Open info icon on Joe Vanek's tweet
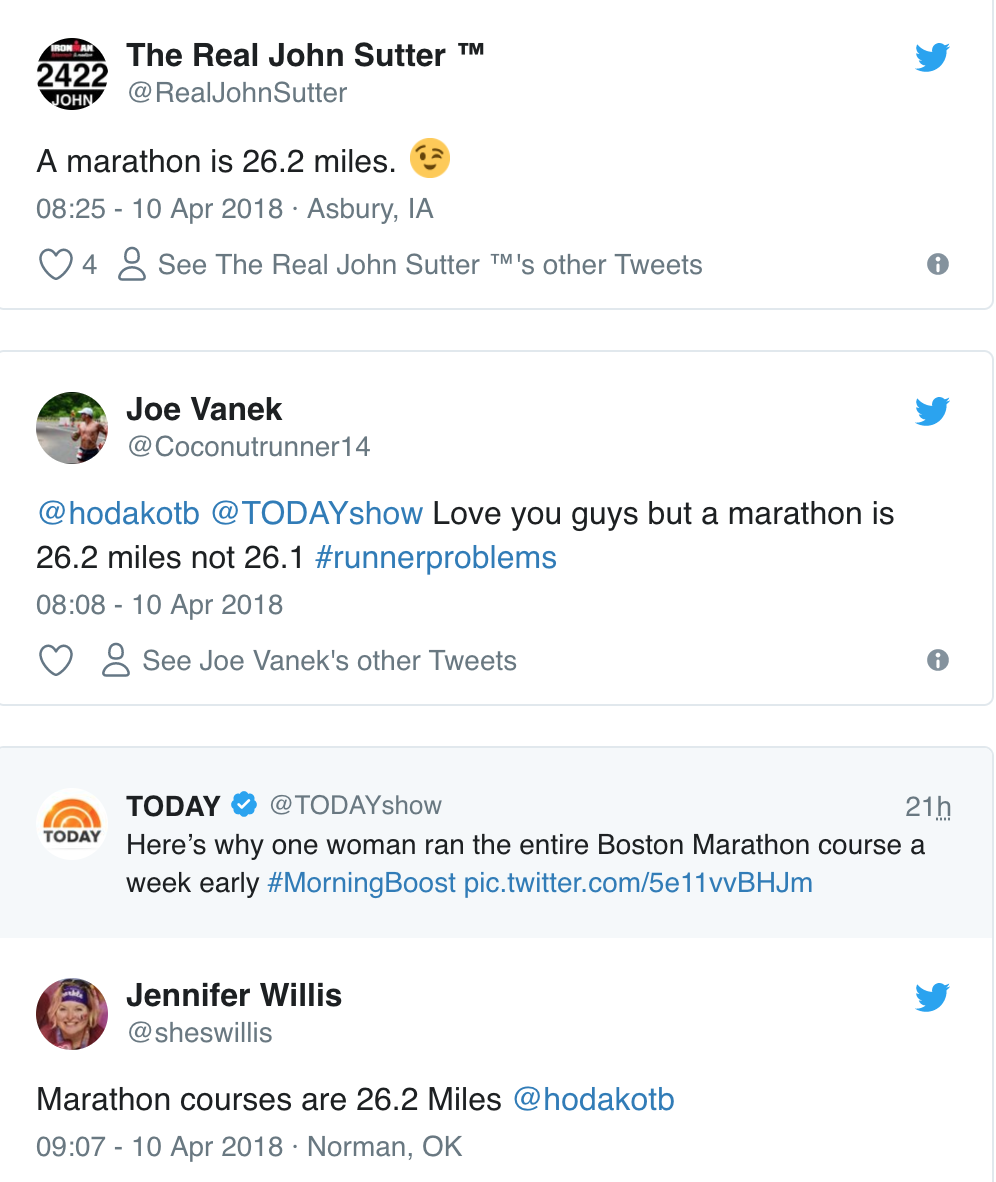Viewport: 996px width, 1182px height. (937, 660)
